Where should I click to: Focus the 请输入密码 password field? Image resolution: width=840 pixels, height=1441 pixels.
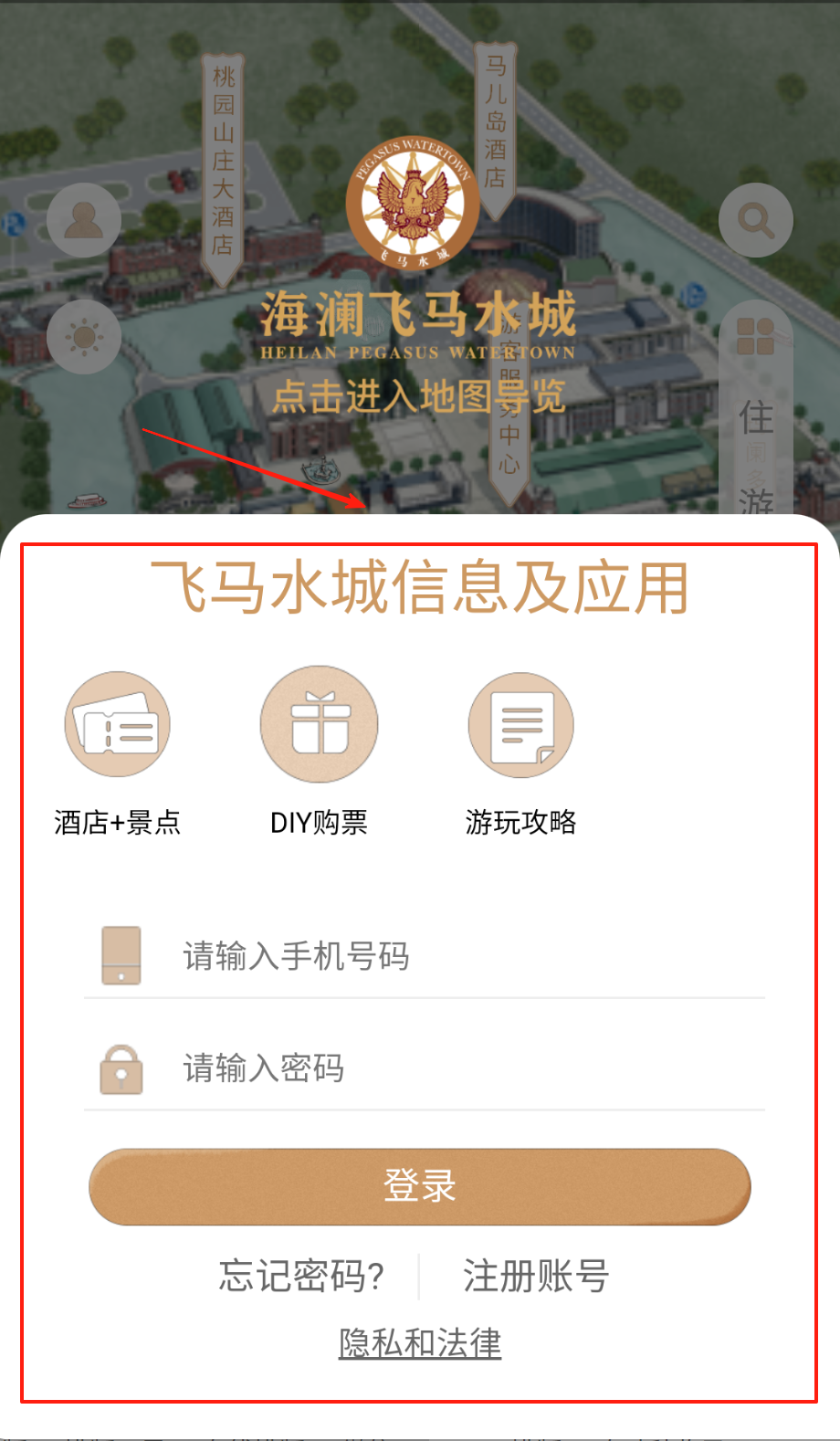pyautogui.click(x=457, y=1068)
